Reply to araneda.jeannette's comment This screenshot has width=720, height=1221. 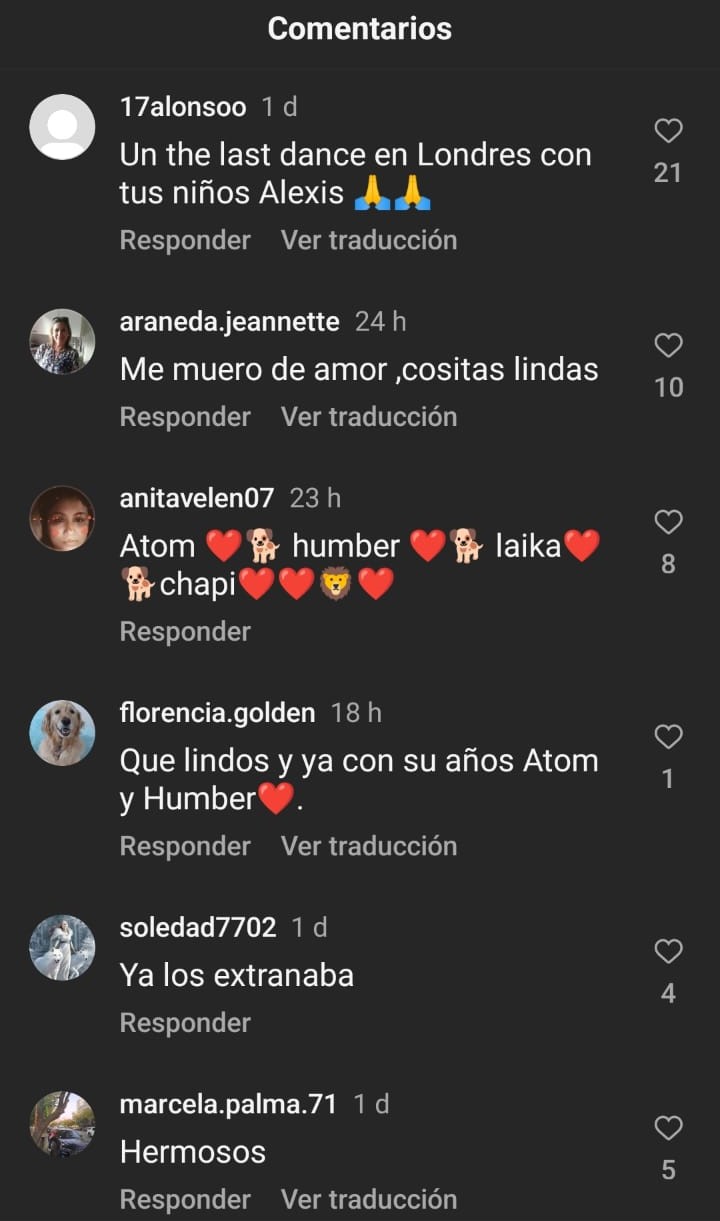coord(185,416)
